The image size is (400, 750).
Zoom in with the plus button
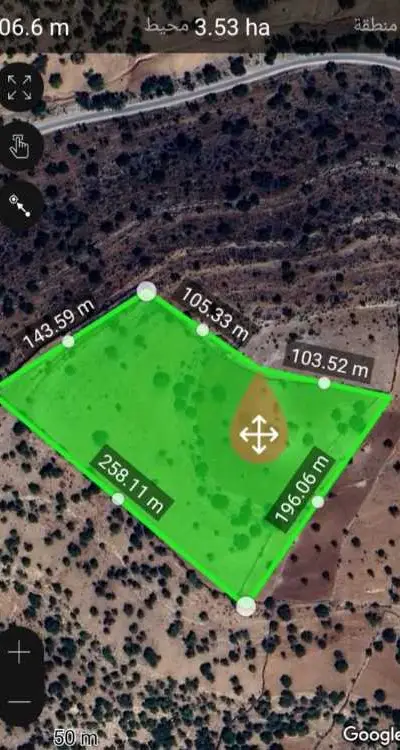[x=20, y=652]
